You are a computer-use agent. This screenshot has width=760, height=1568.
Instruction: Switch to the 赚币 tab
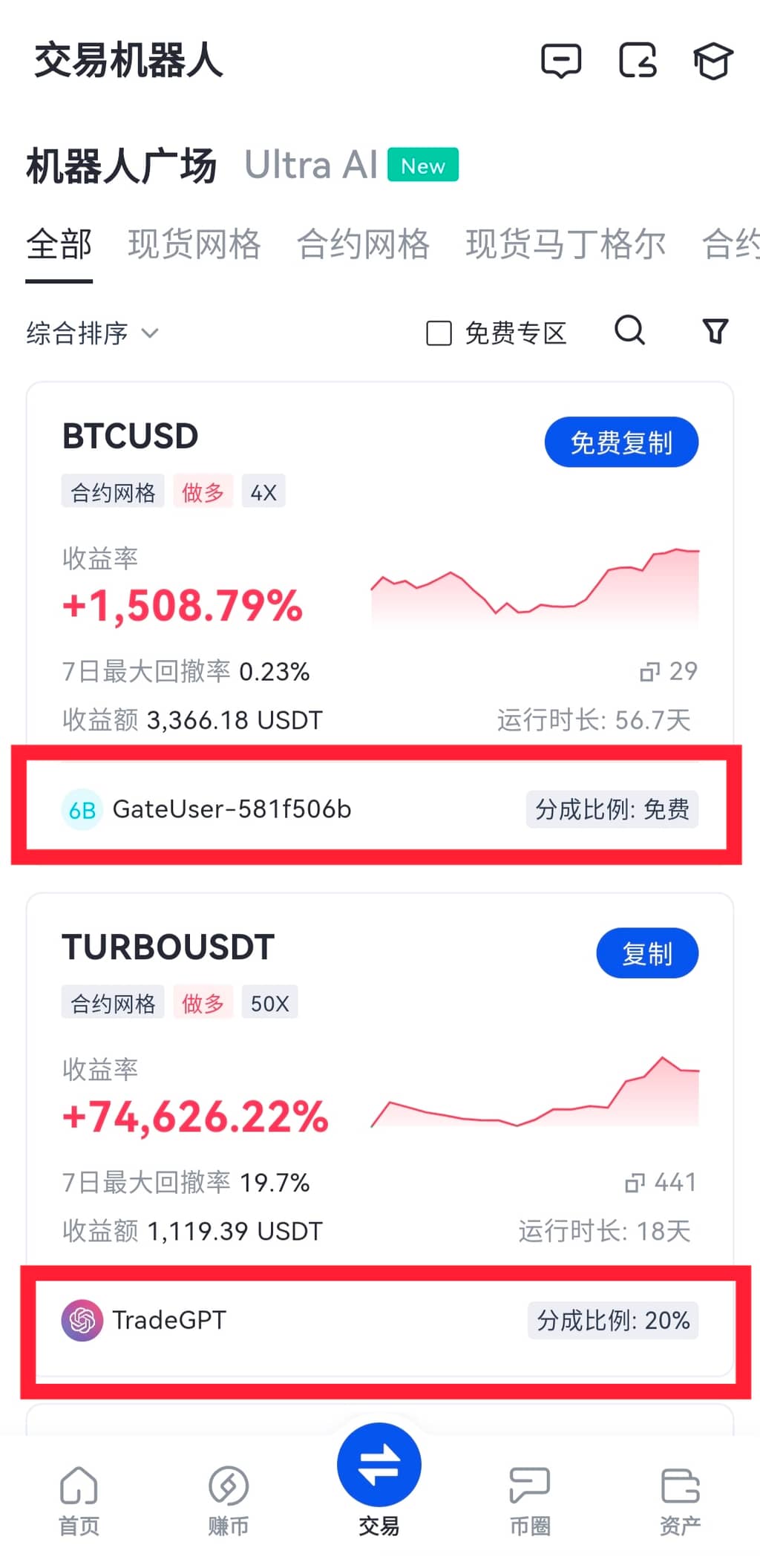(x=229, y=1500)
